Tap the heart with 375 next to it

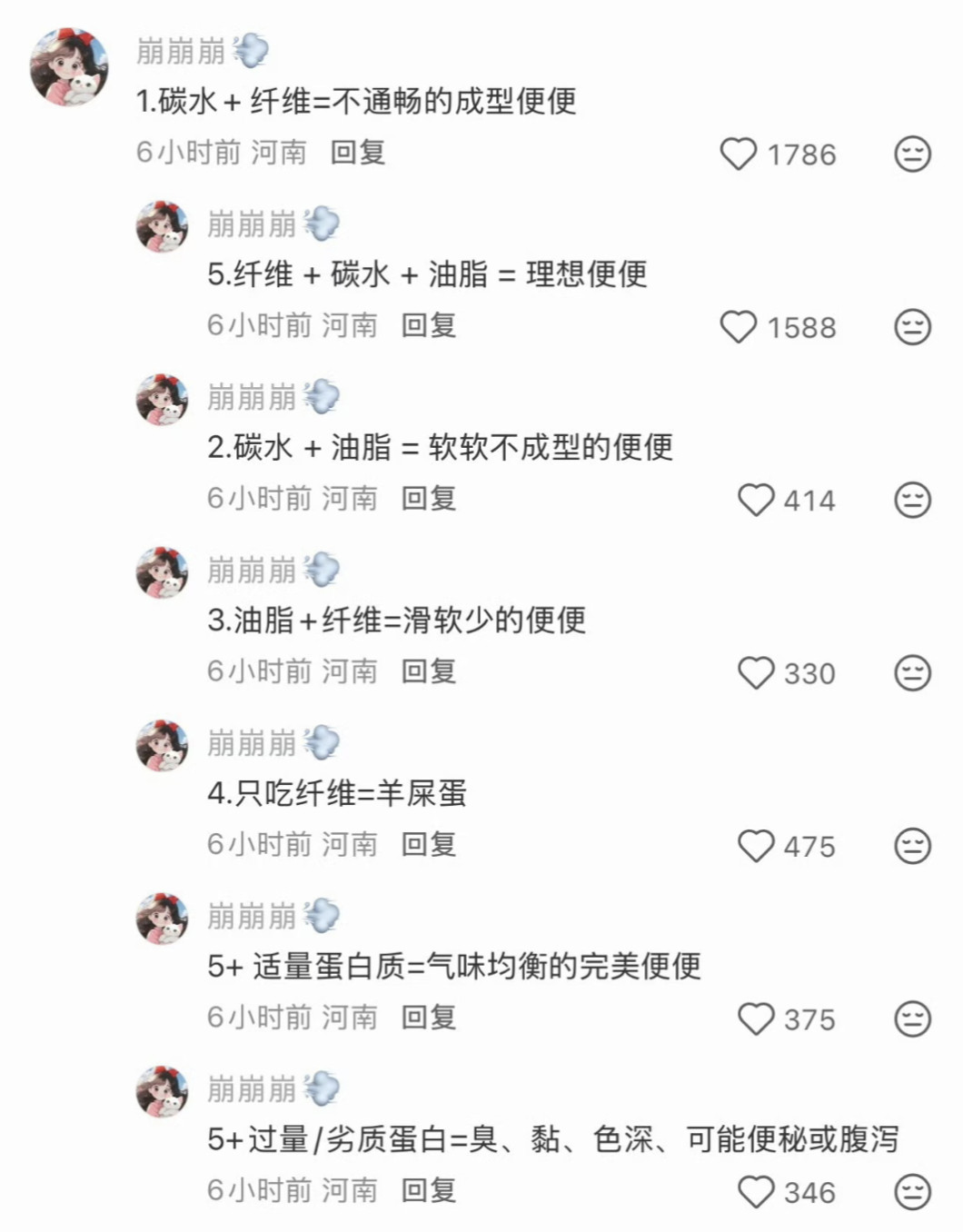756,1017
